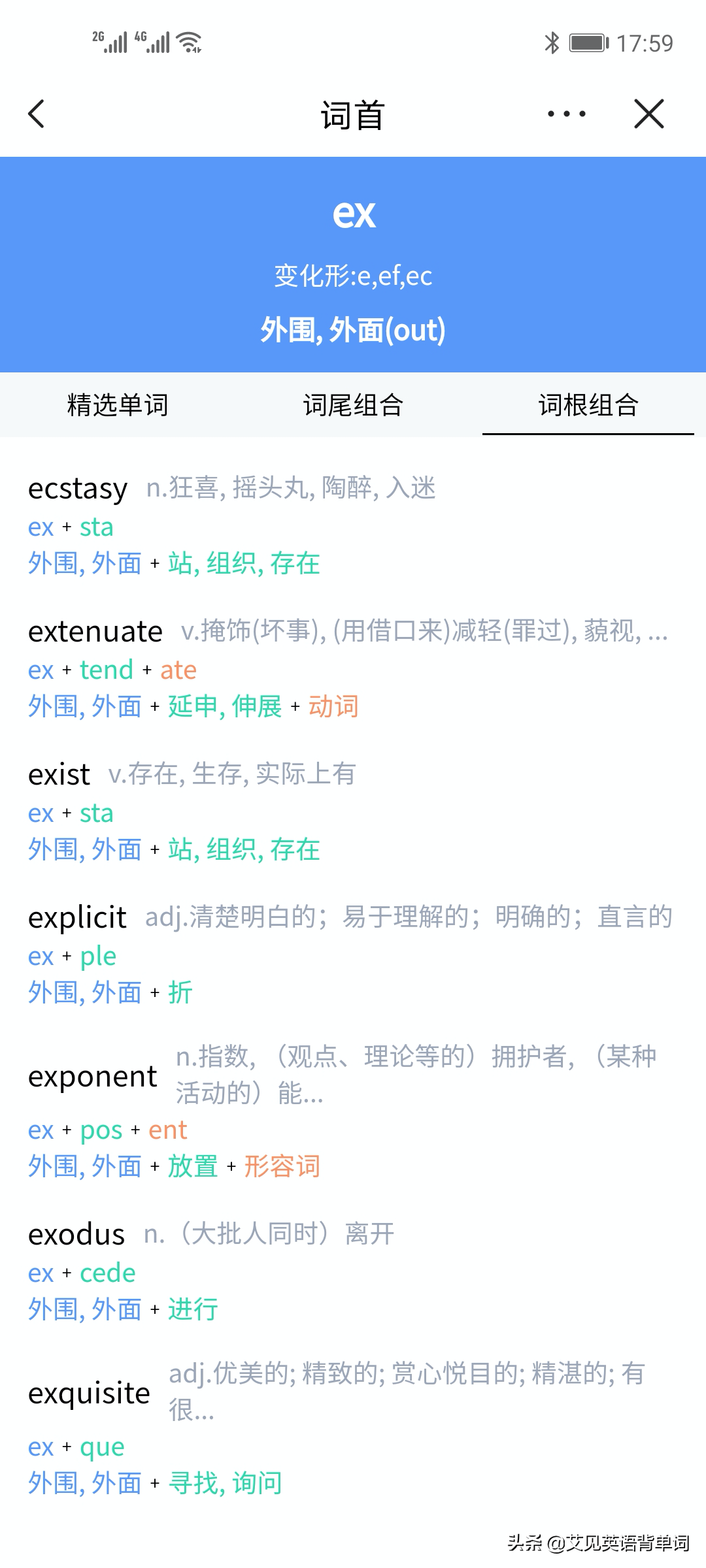Open the word entry ecstasy
Screen dimensions: 706x1568
pos(78,489)
